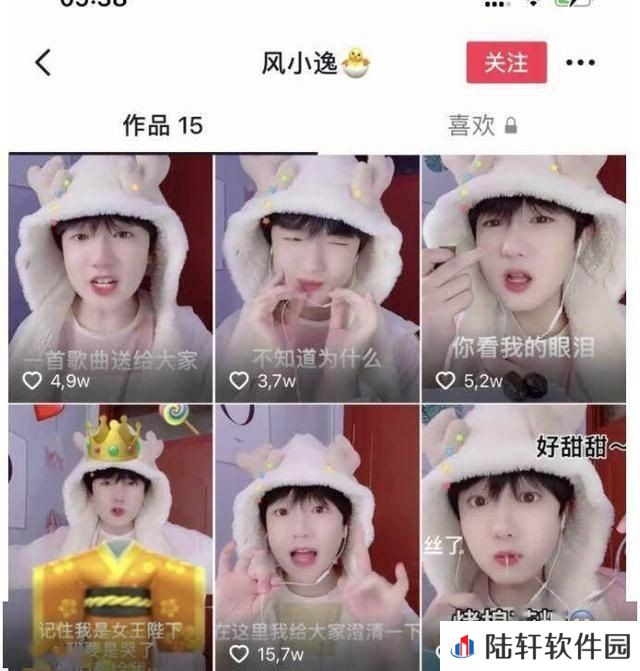Screen dimensions: 640x671
Task: Go back using the arrow icon
Action: 43,63
